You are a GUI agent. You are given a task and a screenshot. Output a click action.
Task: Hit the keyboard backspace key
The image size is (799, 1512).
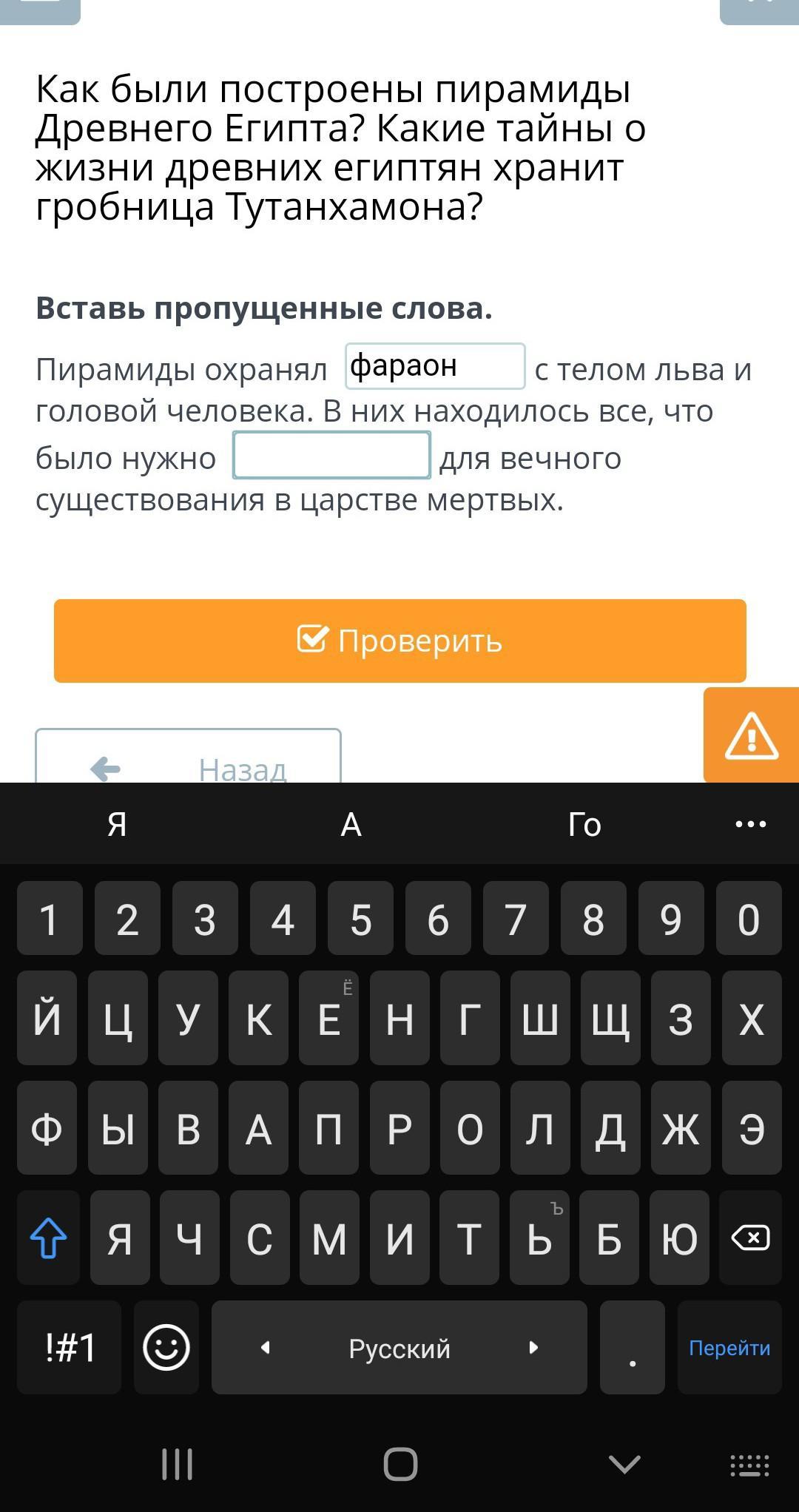[750, 1238]
